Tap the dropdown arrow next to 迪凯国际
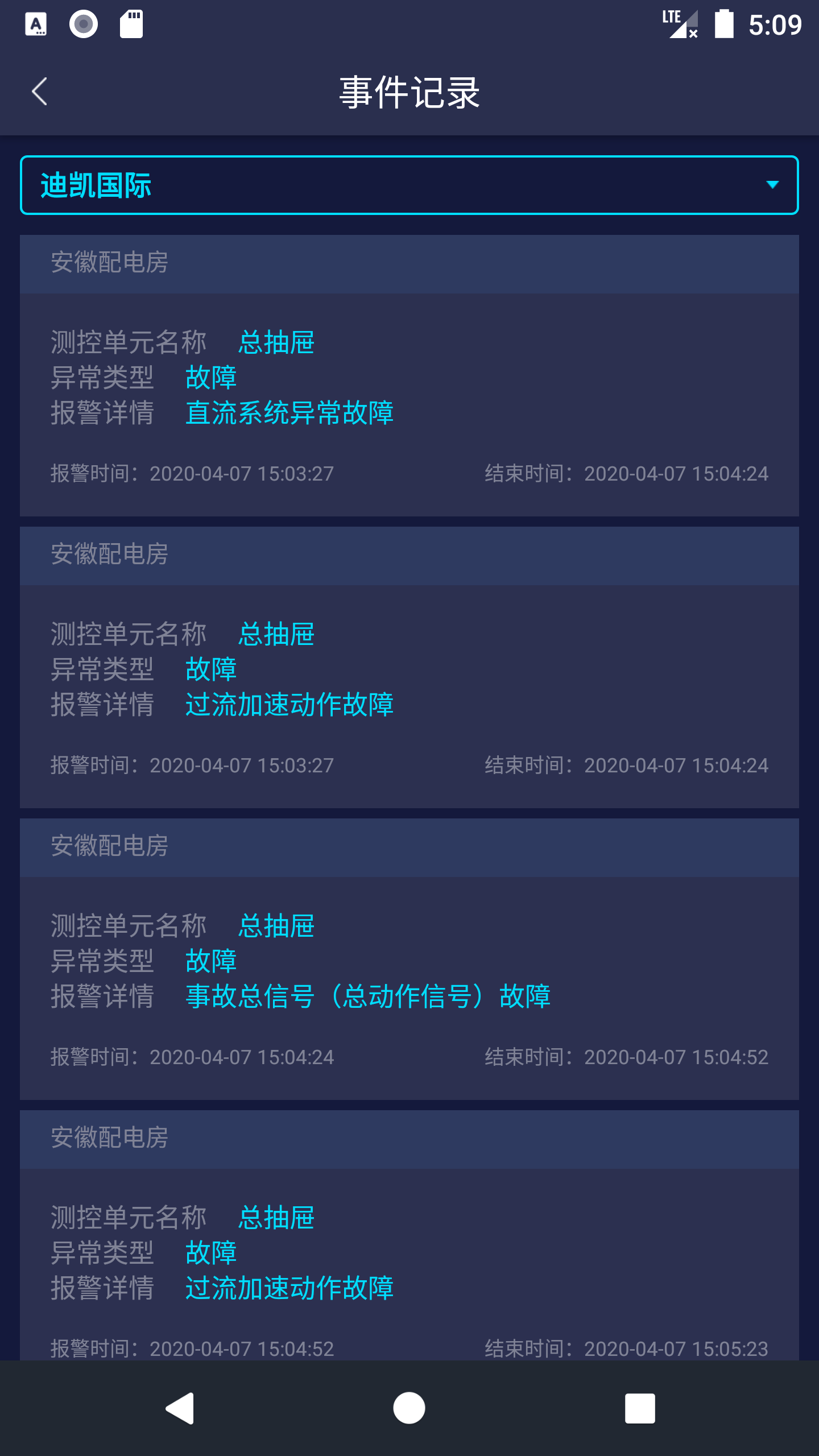 (772, 185)
